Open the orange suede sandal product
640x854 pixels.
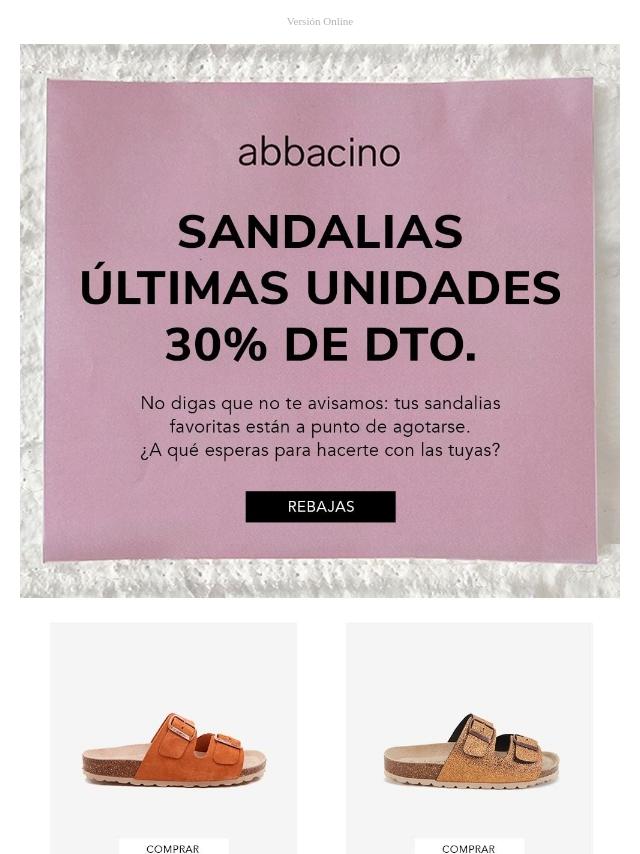pos(173,748)
